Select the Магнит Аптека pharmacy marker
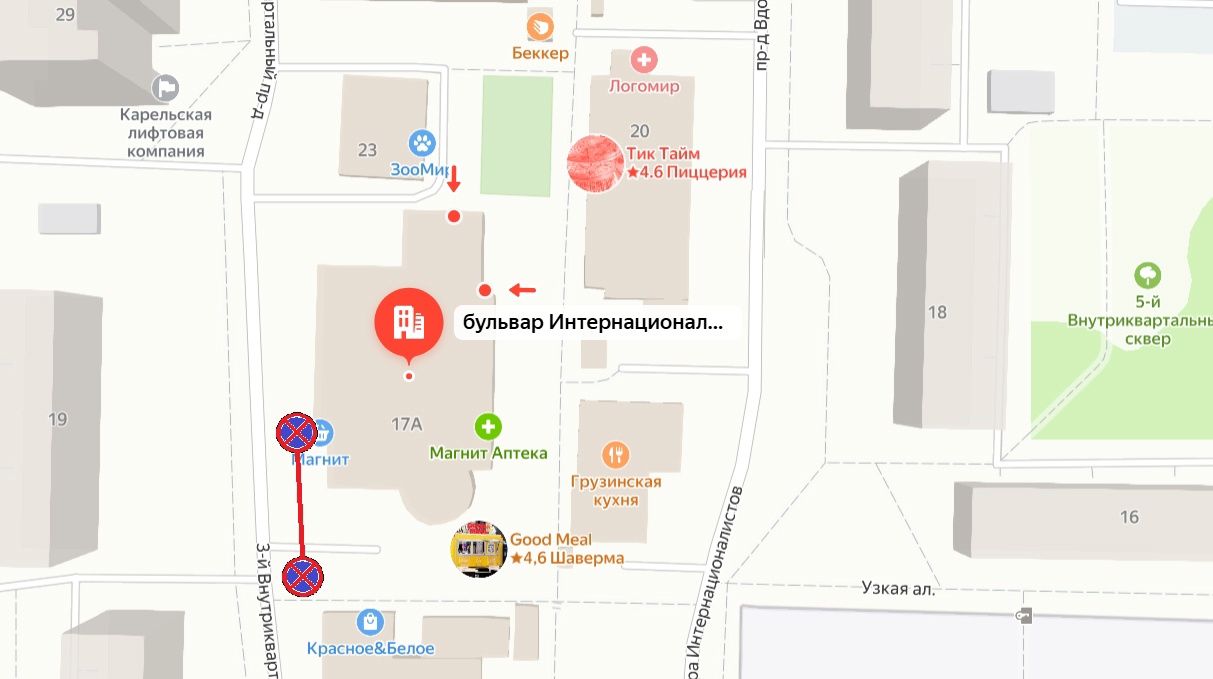 [488, 428]
